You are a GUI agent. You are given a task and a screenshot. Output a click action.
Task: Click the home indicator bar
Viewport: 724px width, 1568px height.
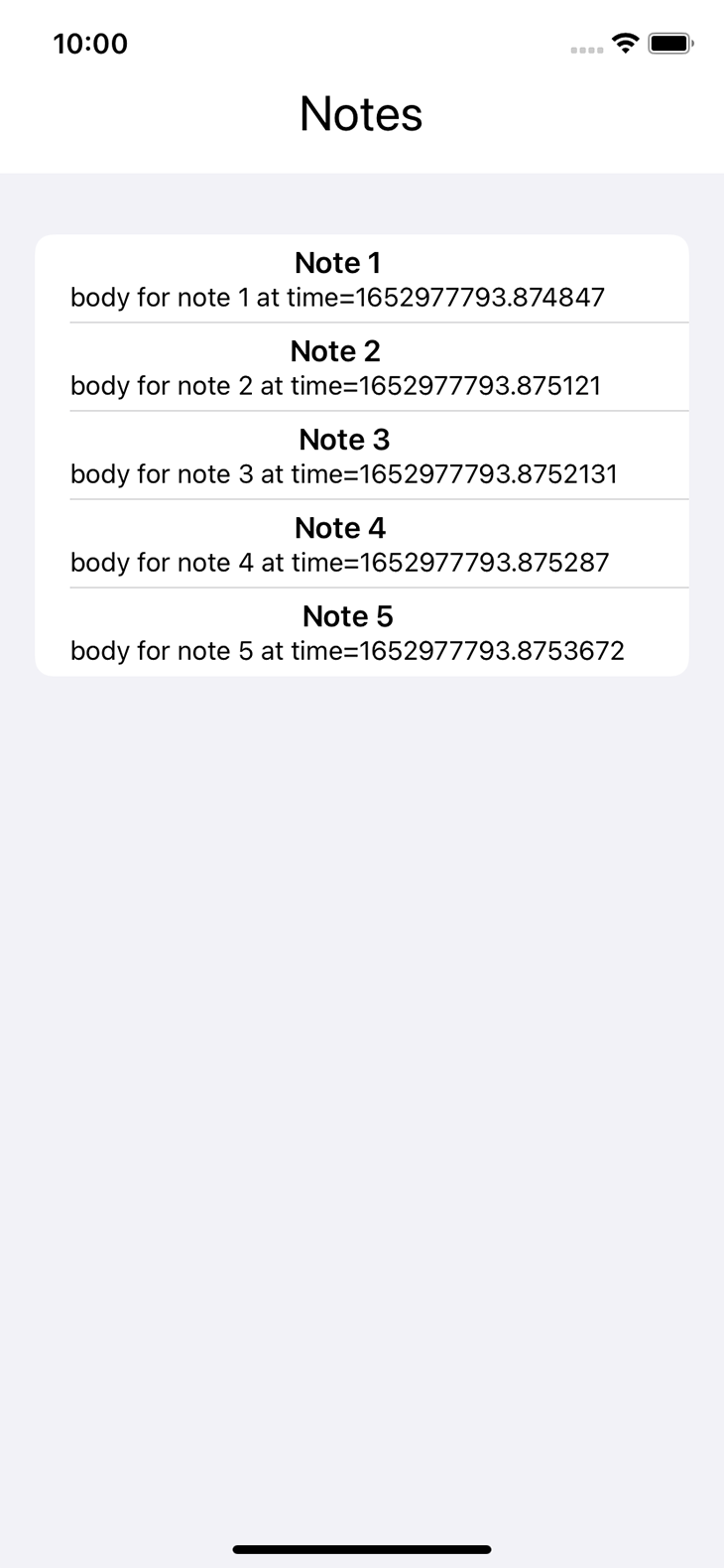tap(362, 1548)
